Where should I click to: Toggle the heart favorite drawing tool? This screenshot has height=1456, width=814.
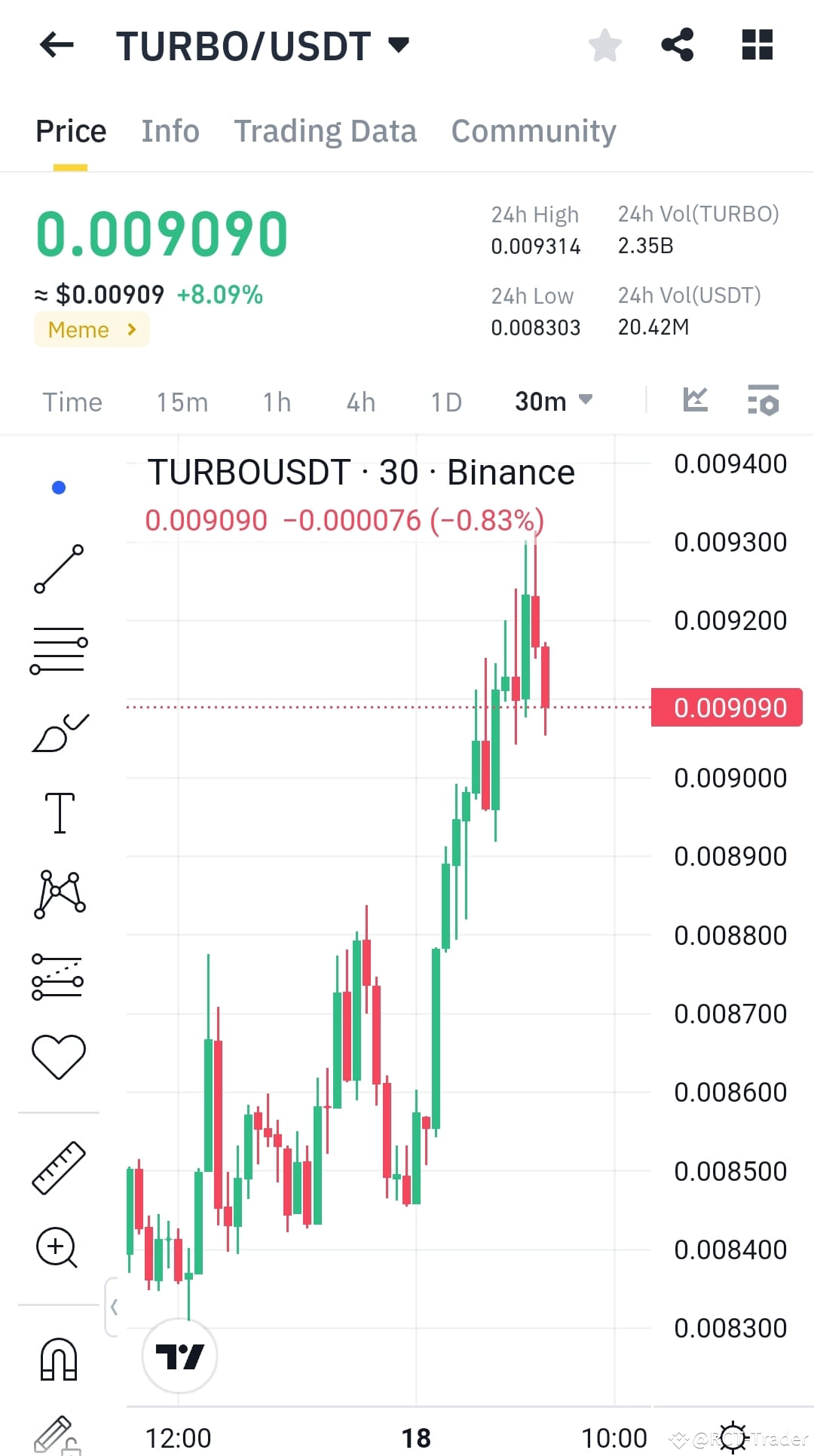pos(60,1054)
